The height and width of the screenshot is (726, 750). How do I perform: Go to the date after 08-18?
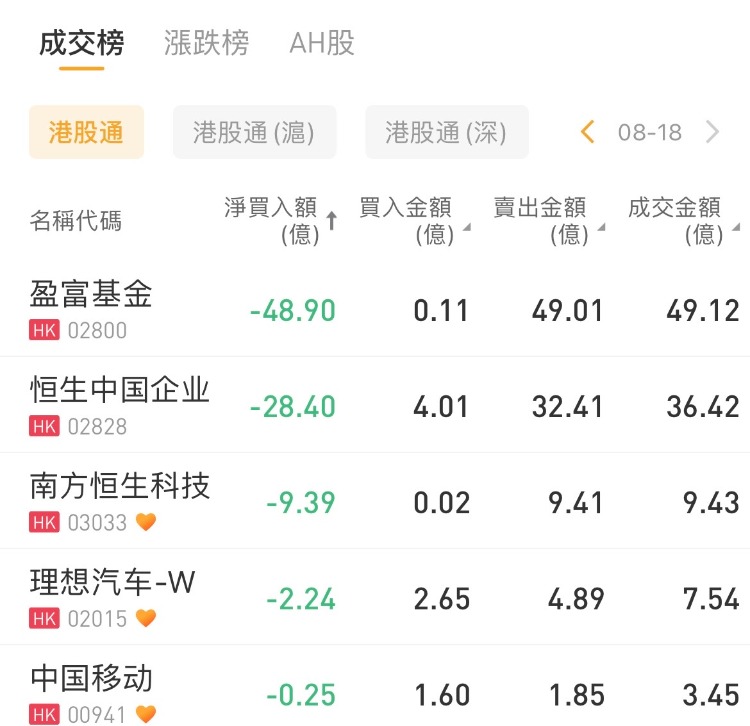click(x=712, y=132)
